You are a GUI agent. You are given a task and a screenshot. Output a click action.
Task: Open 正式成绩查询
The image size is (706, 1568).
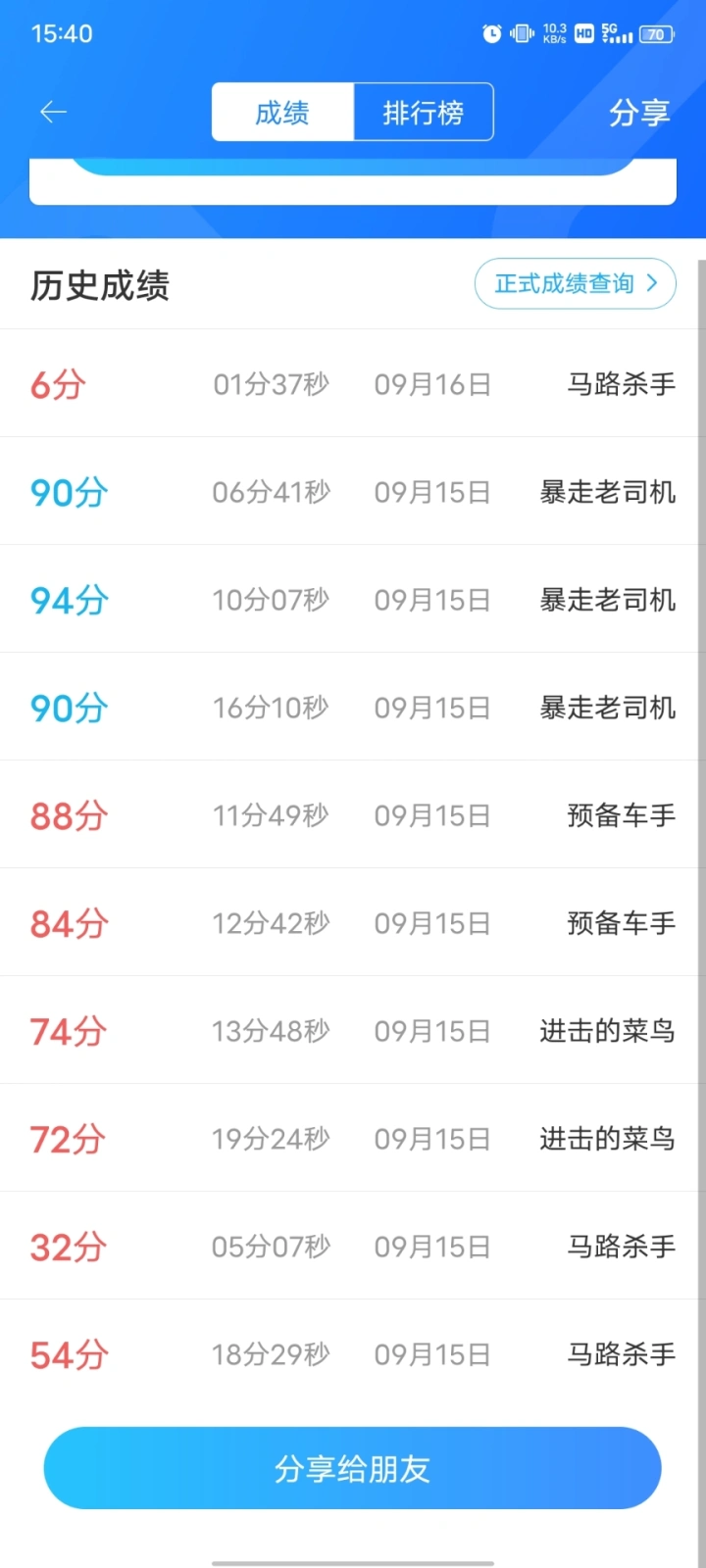coord(576,284)
